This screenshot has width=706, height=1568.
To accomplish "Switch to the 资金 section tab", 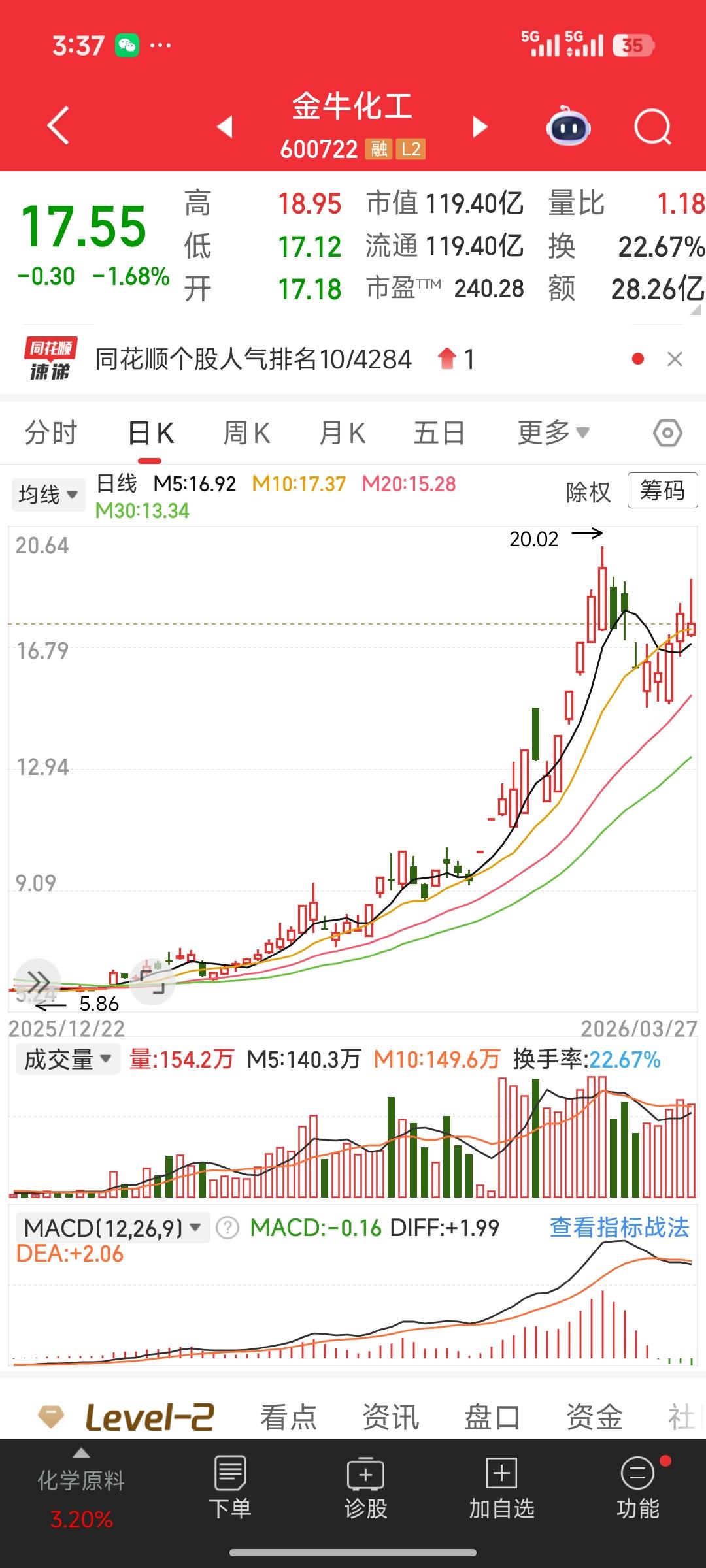I will coord(594,1417).
